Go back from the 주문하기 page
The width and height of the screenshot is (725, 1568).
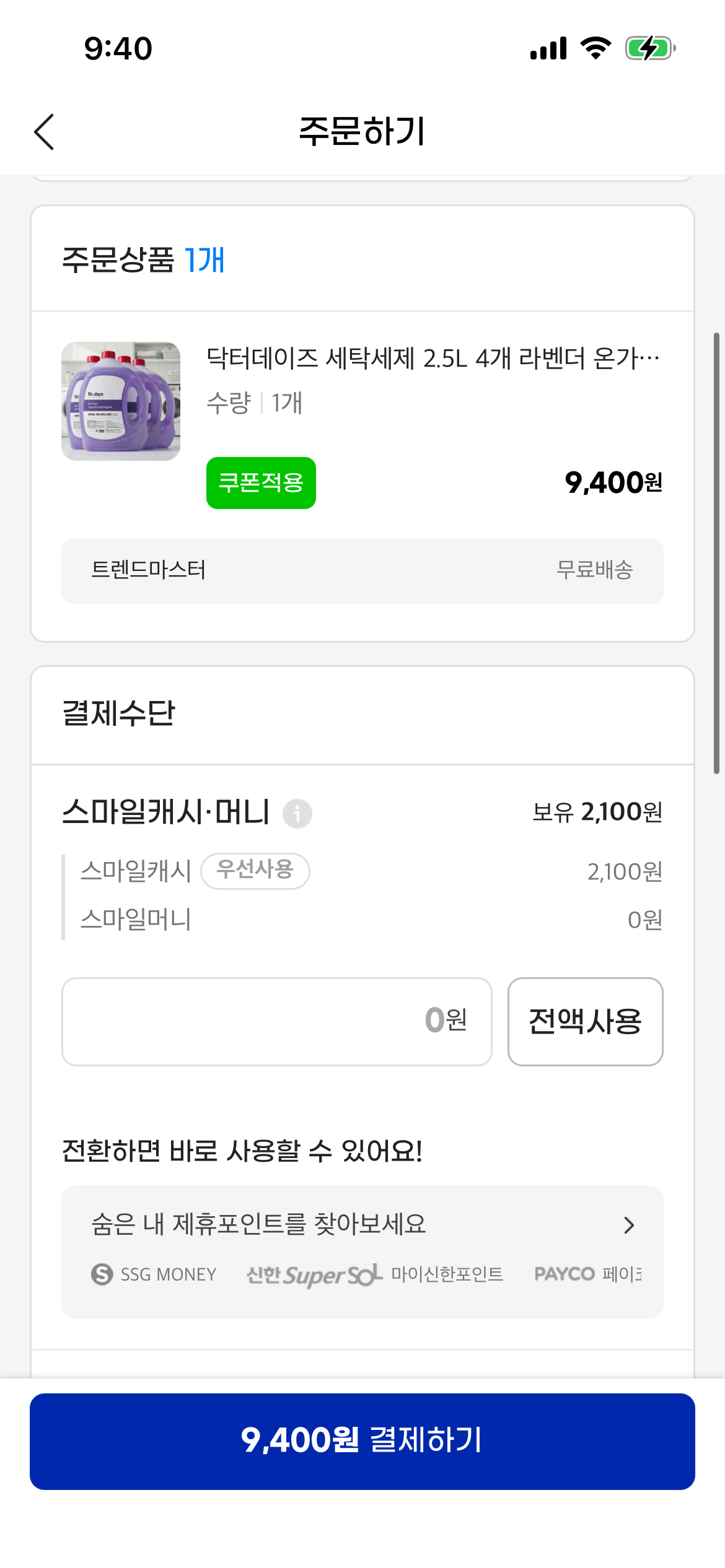[45, 132]
